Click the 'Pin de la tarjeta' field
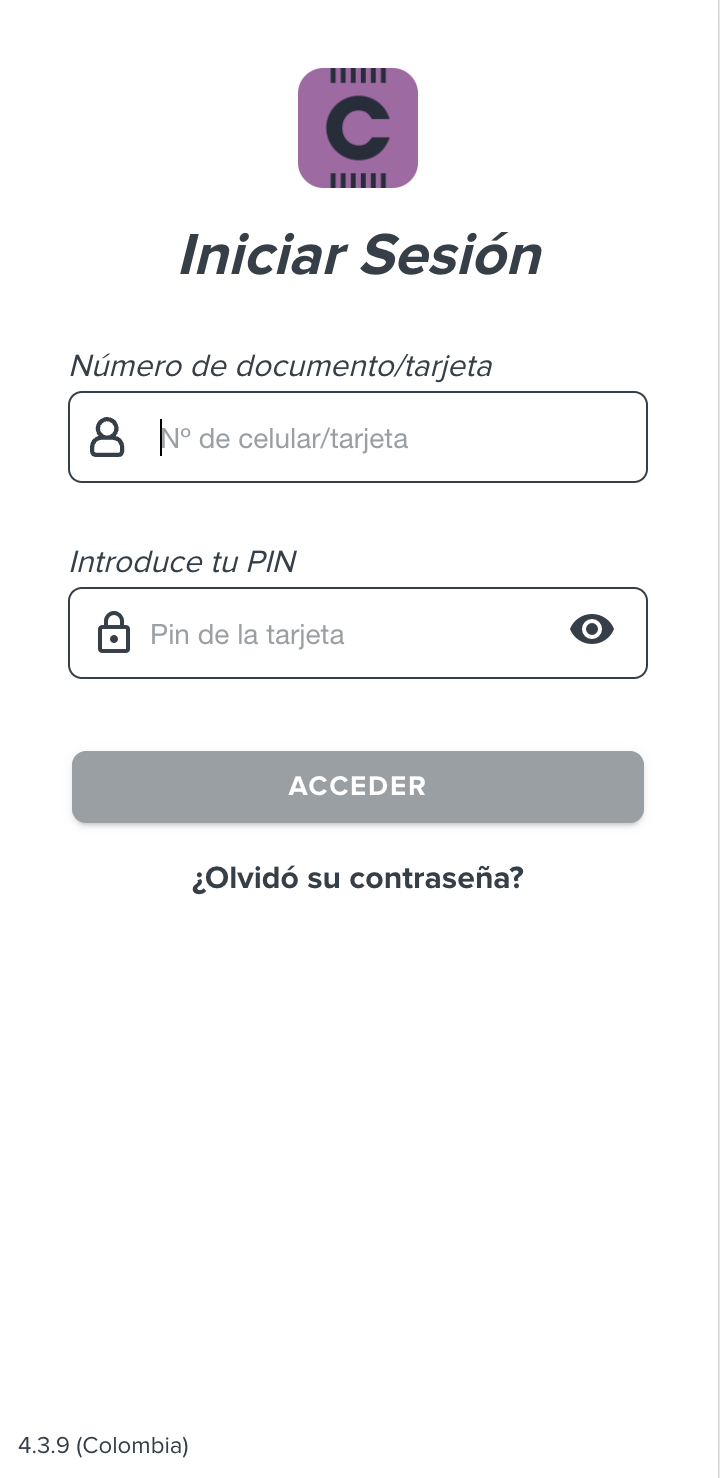The height and width of the screenshot is (1478, 720). (300, 633)
